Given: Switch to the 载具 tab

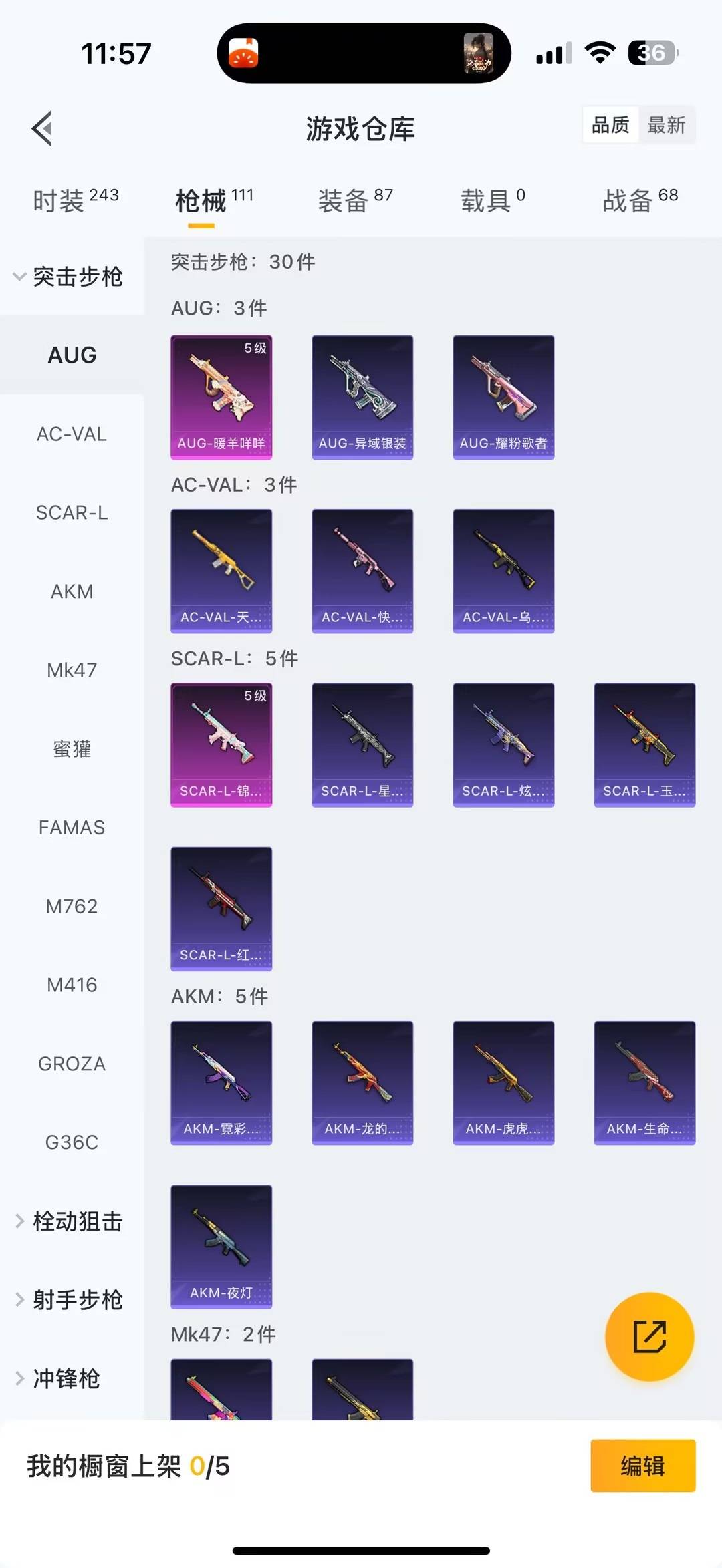Looking at the screenshot, I should click(493, 200).
